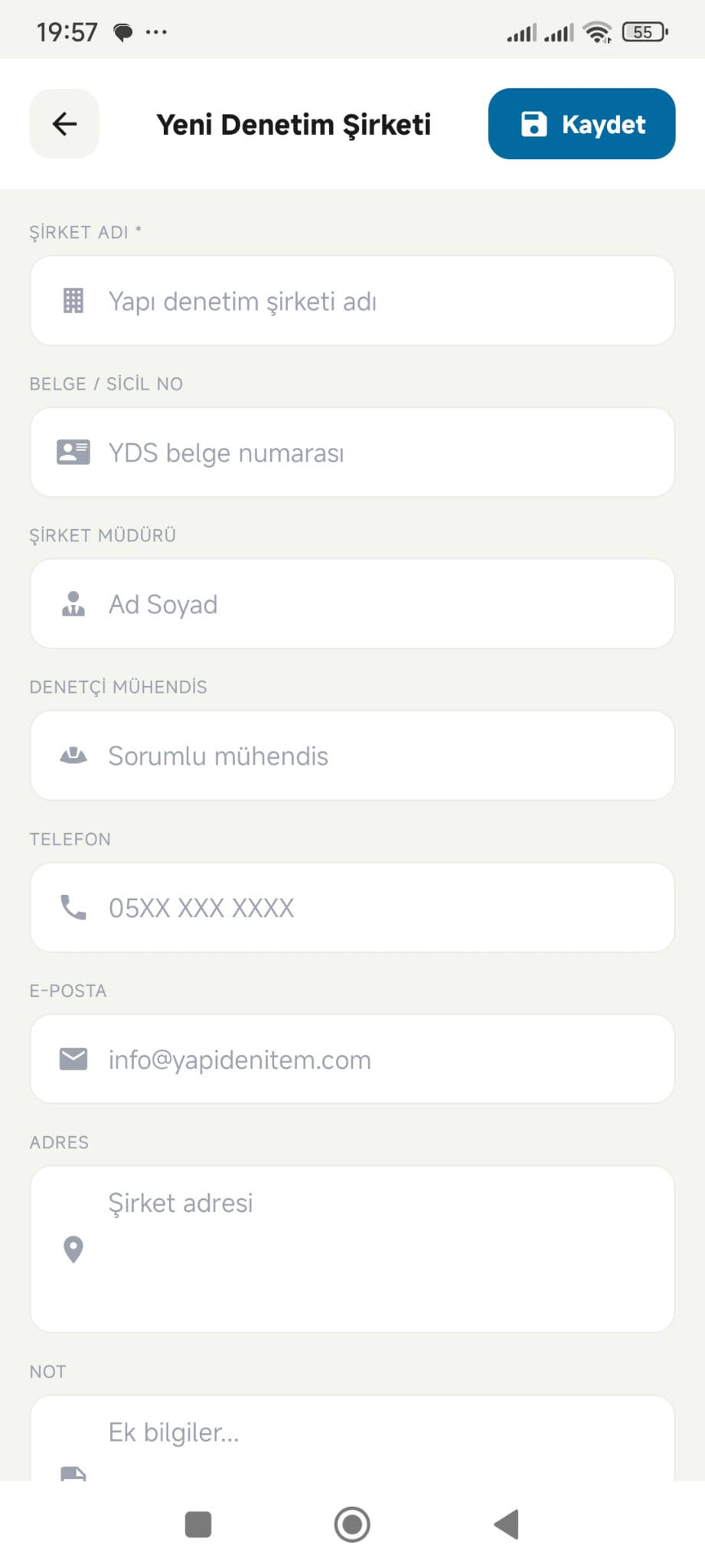
Task: Select the Ad Soyad input field
Action: click(306, 603)
